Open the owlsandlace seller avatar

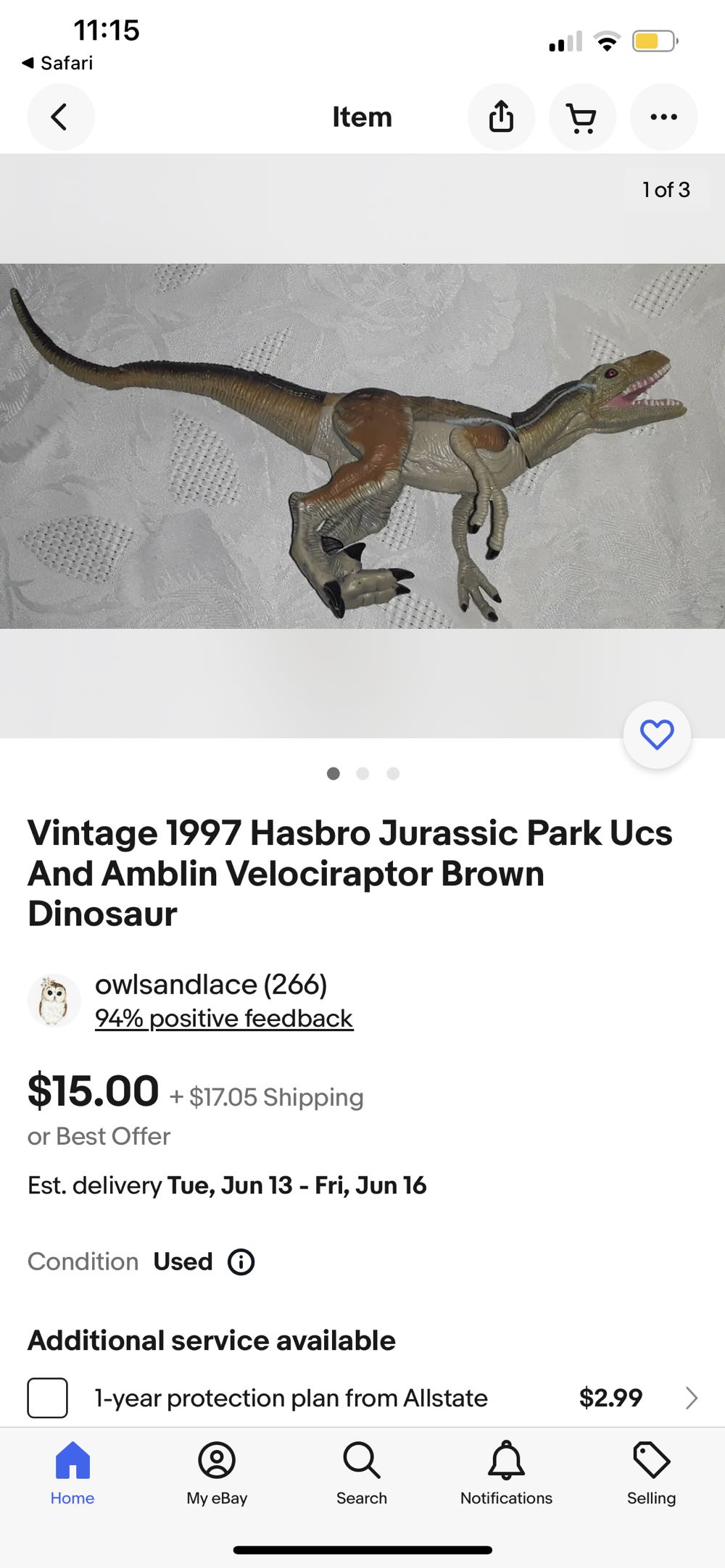point(53,1000)
